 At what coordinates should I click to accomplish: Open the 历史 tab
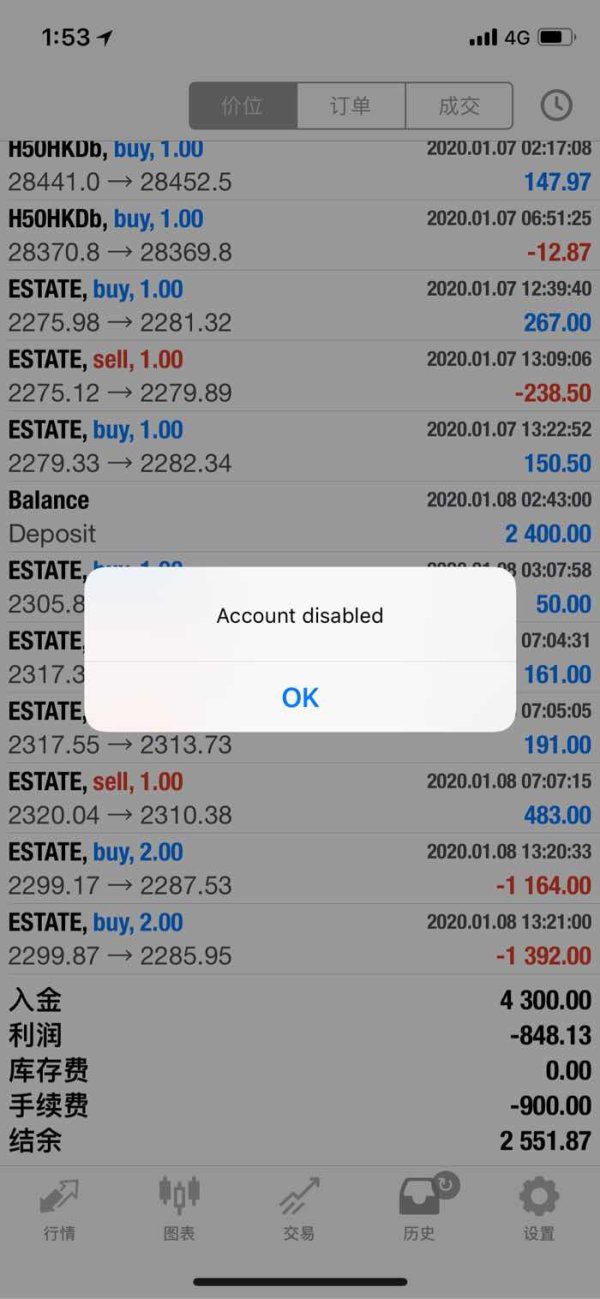421,1209
